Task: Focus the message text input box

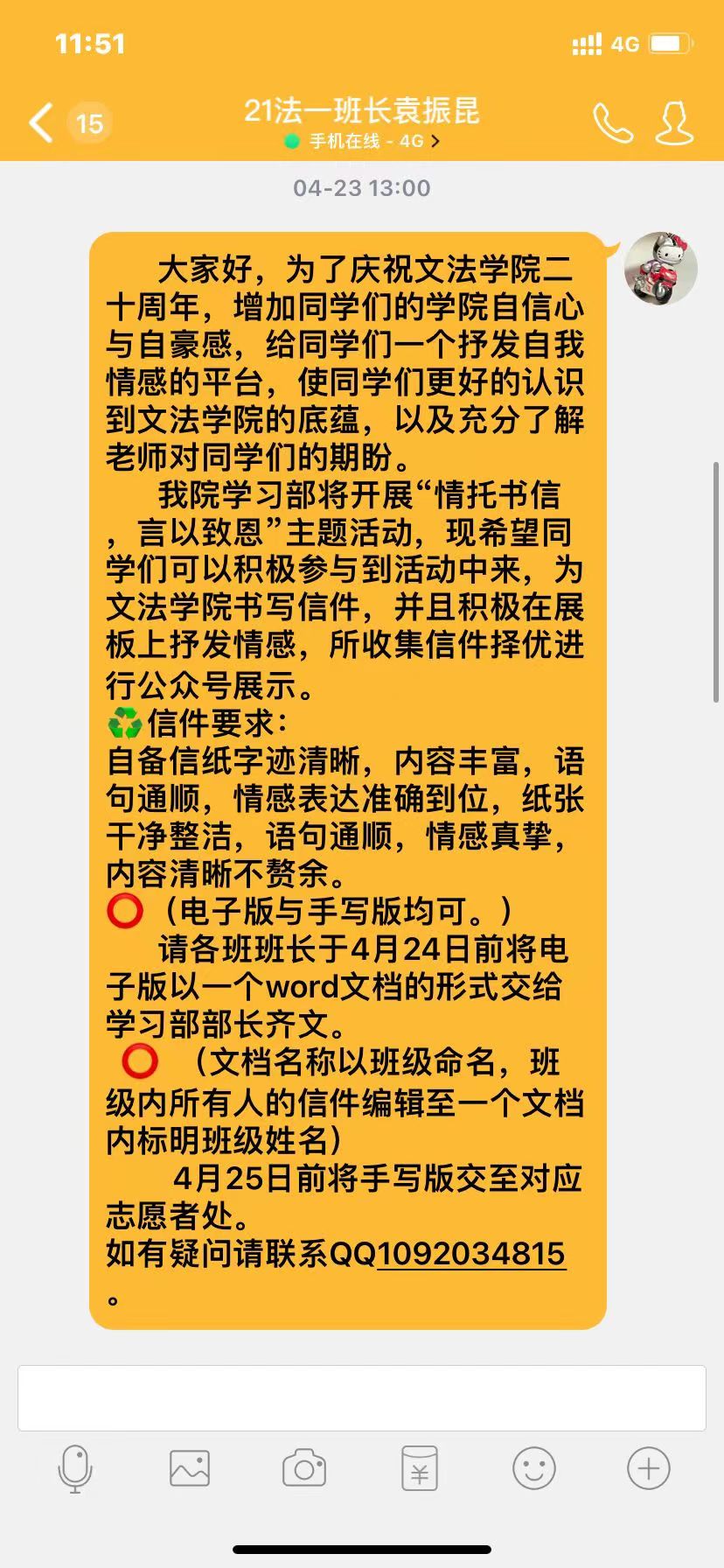Action: pos(362,1397)
